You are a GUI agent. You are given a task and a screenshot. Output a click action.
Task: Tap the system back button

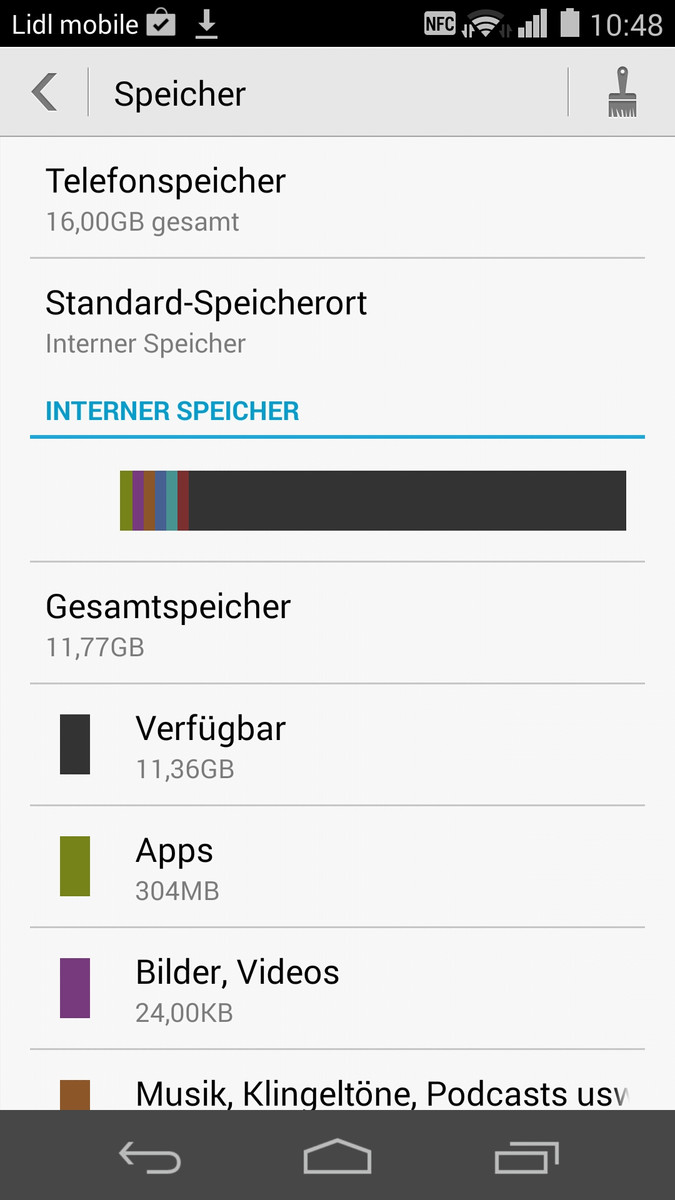pos(150,1158)
